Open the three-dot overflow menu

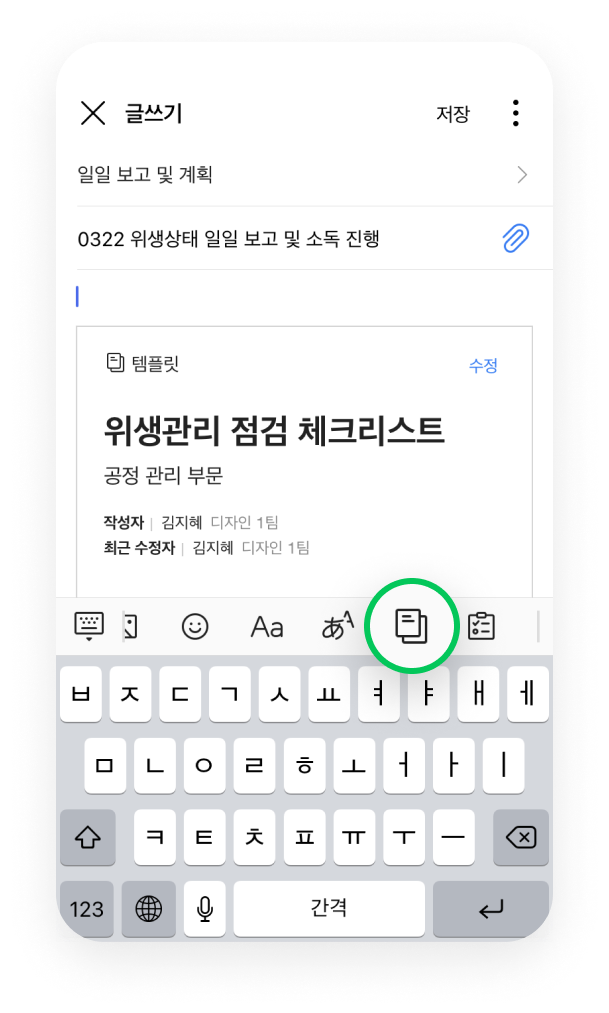click(516, 113)
